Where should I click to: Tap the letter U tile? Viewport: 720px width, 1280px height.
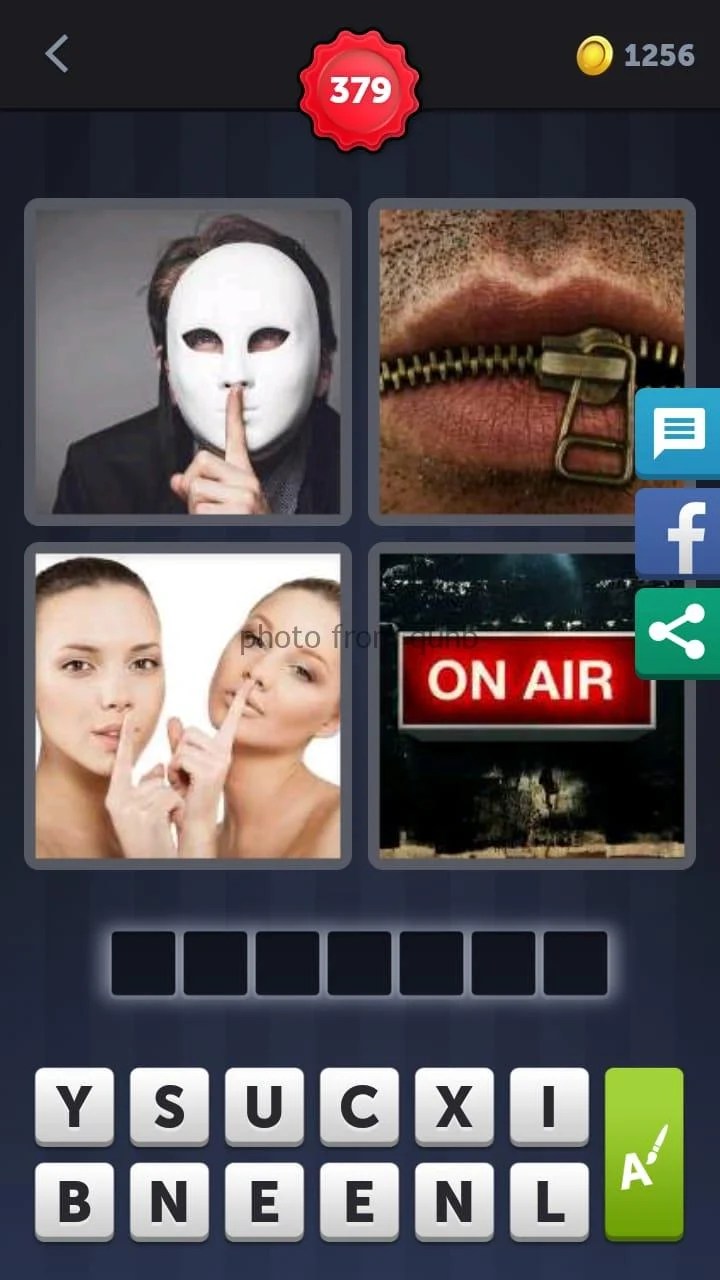point(262,1107)
